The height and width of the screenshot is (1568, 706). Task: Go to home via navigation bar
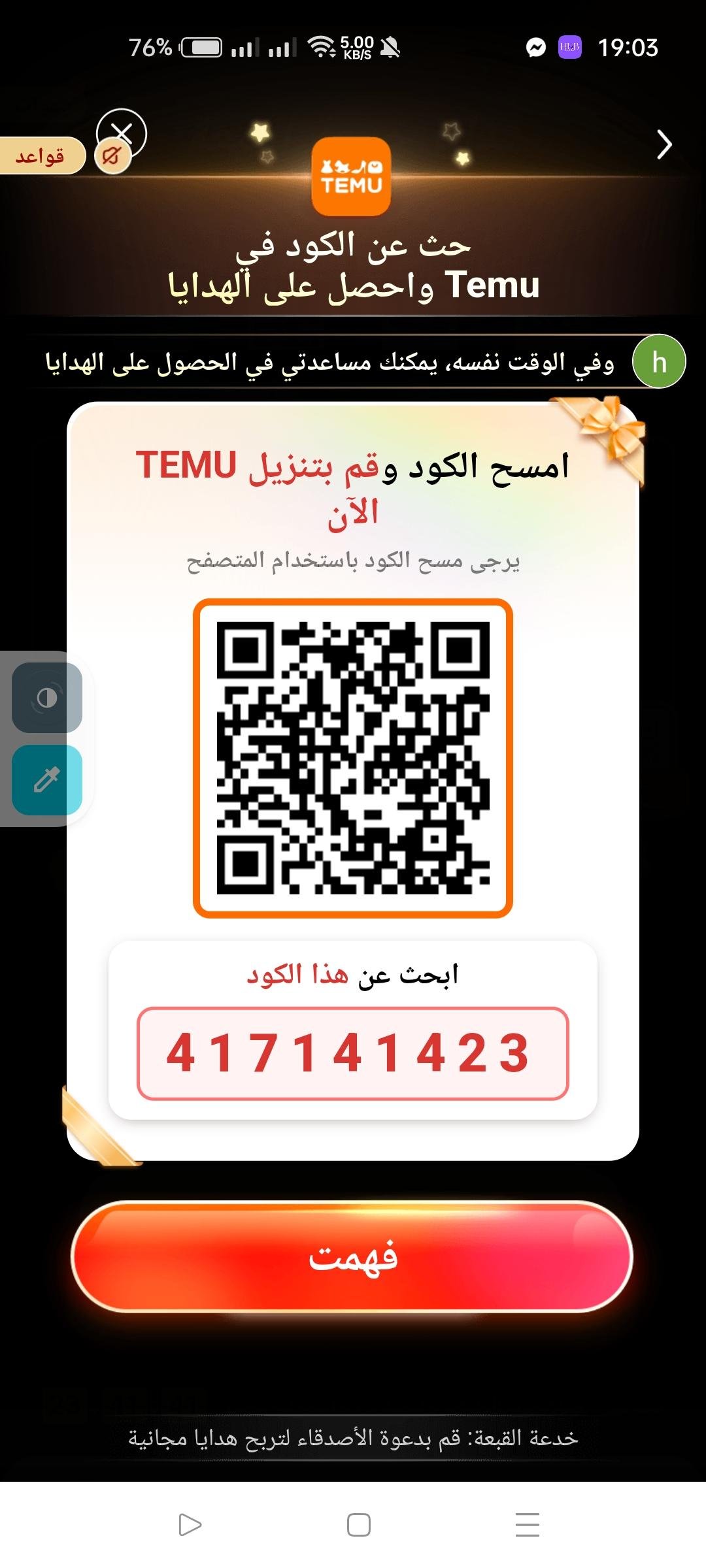(x=358, y=1525)
